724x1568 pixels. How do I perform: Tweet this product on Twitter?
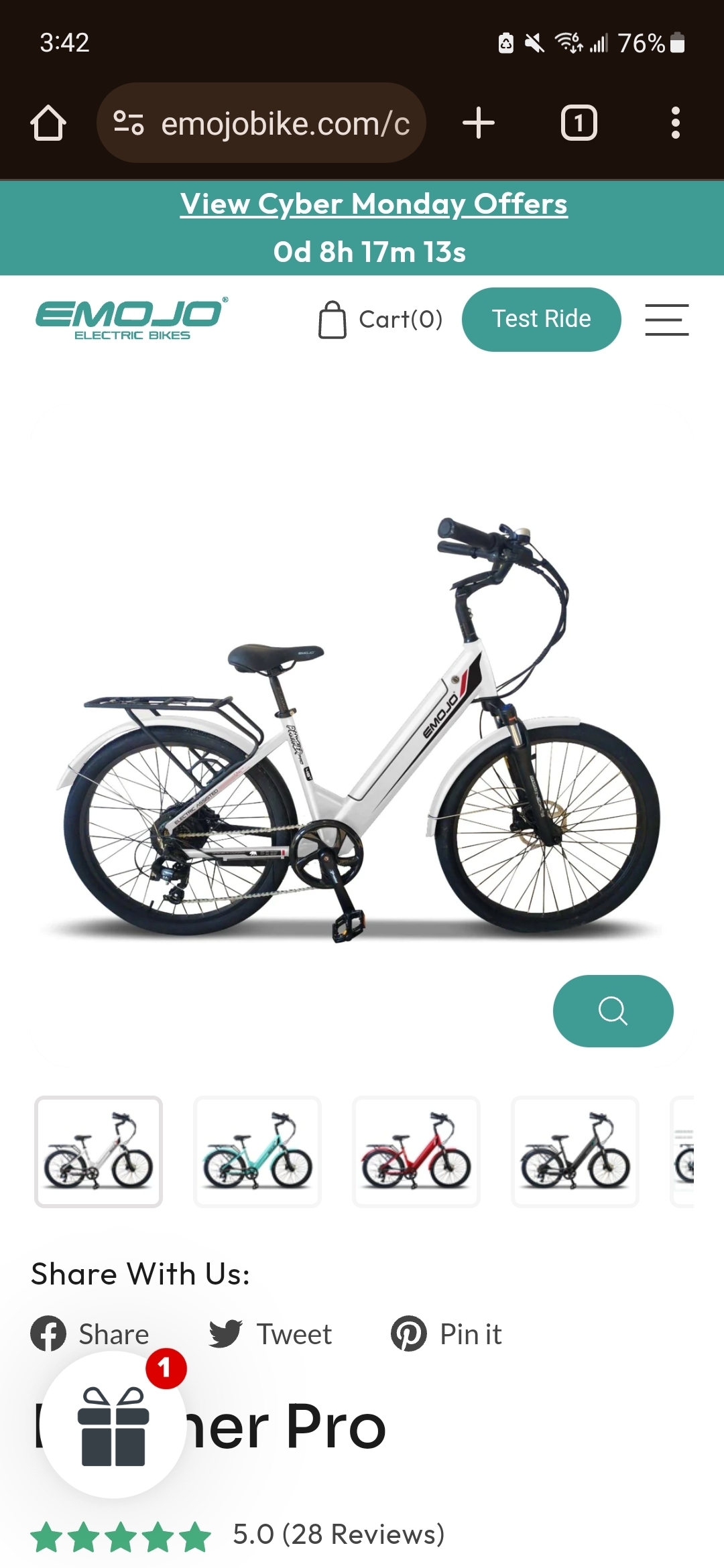click(270, 1334)
